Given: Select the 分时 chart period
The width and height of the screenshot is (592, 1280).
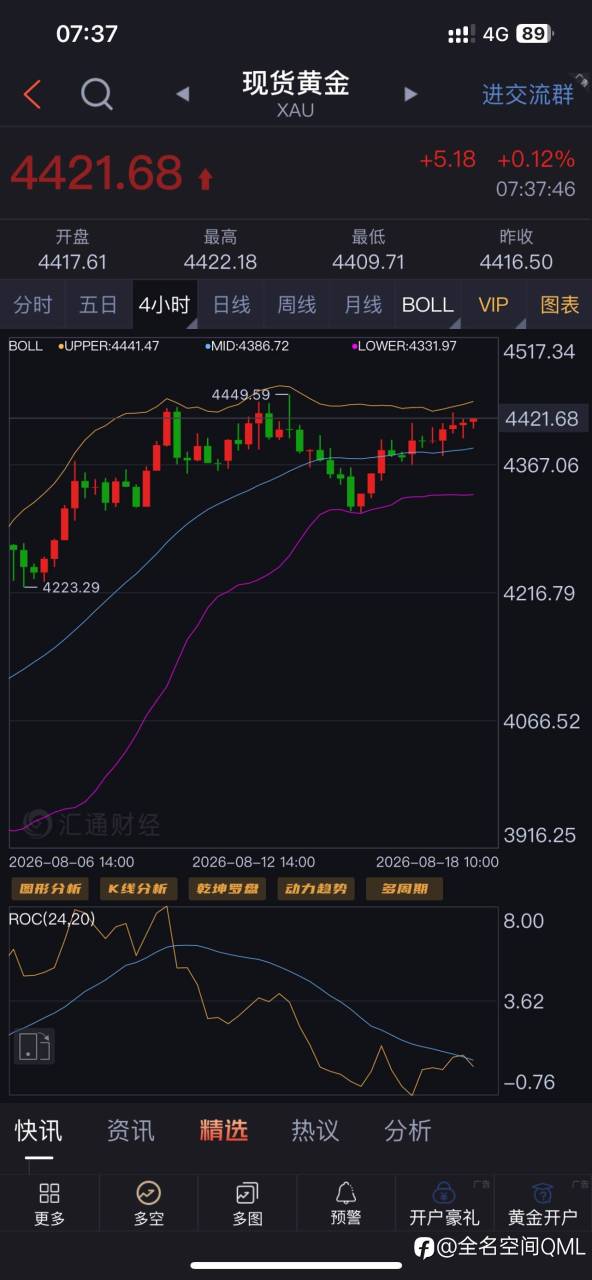Looking at the screenshot, I should tap(33, 305).
